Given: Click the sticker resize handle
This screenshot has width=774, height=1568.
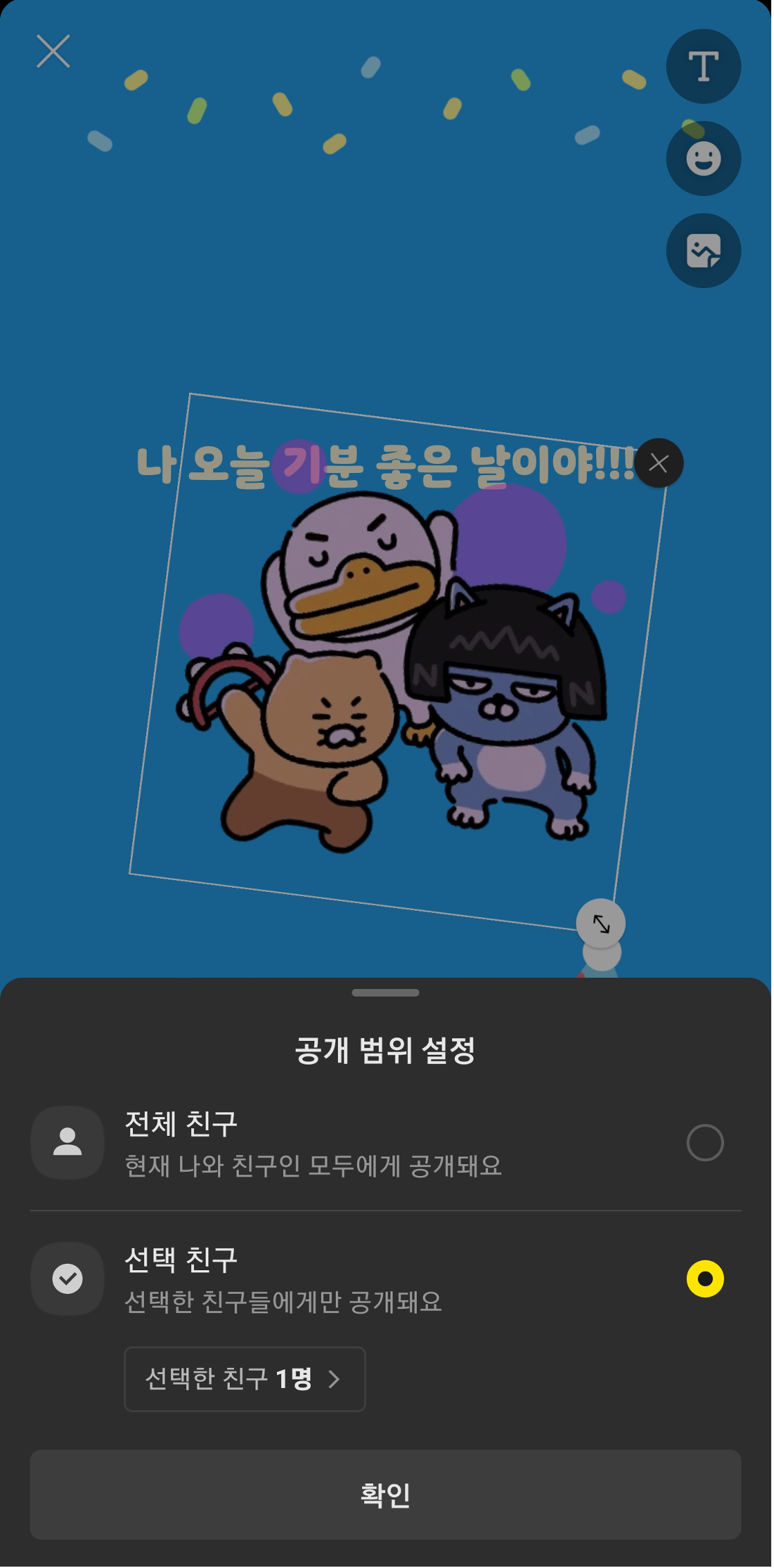Looking at the screenshot, I should pos(601,924).
